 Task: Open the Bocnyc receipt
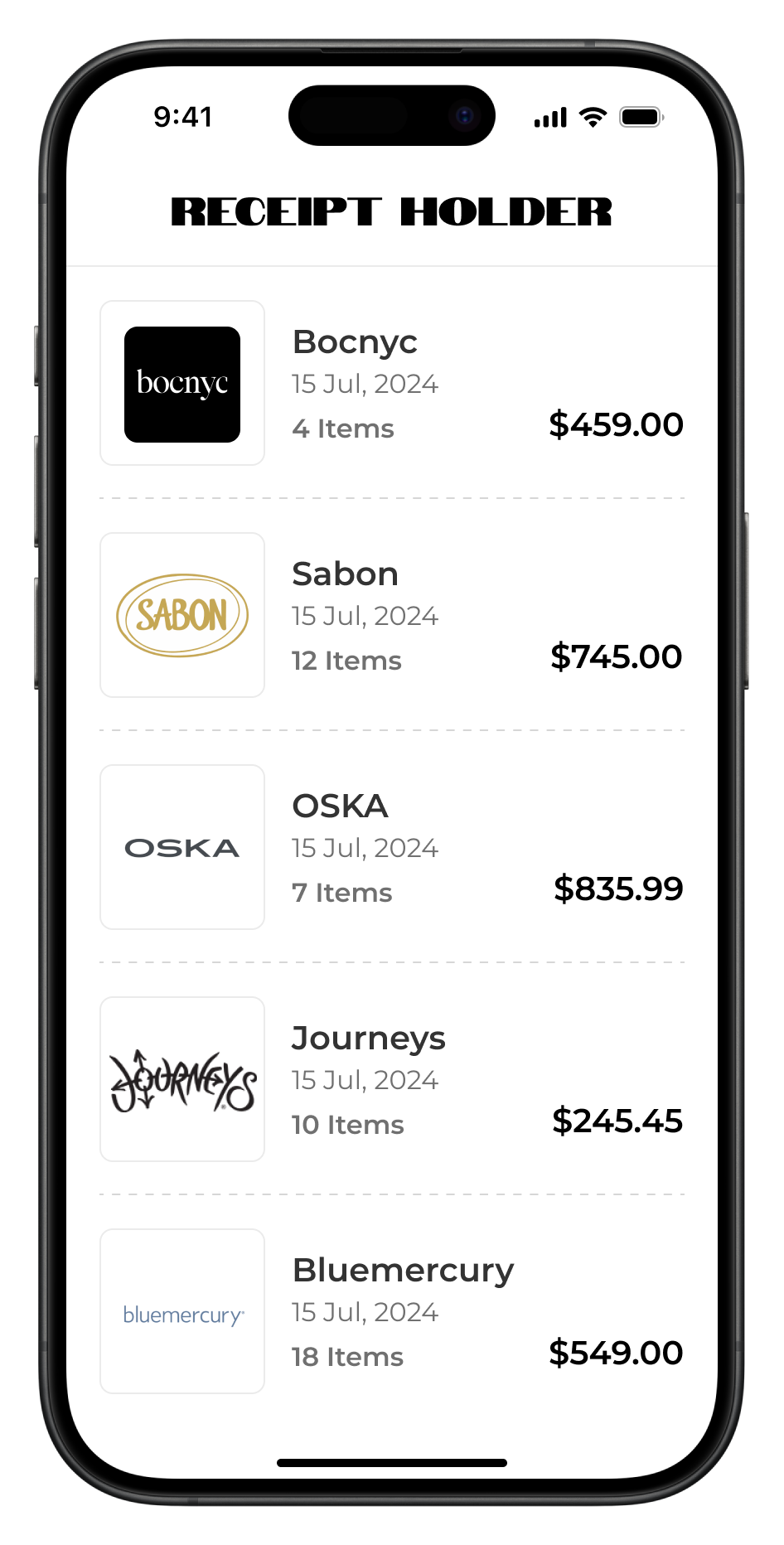[391, 383]
